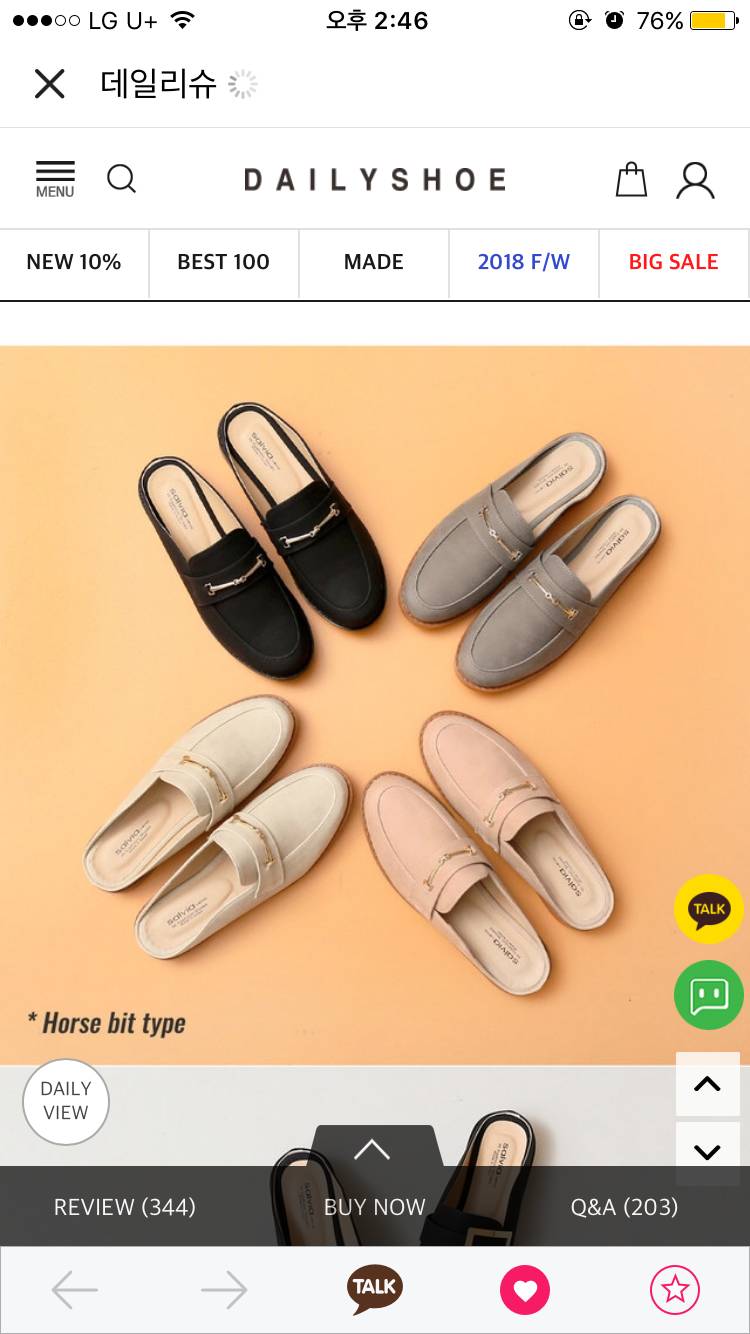750x1334 pixels.
Task: Open Q&A (203) section
Action: (624, 1207)
